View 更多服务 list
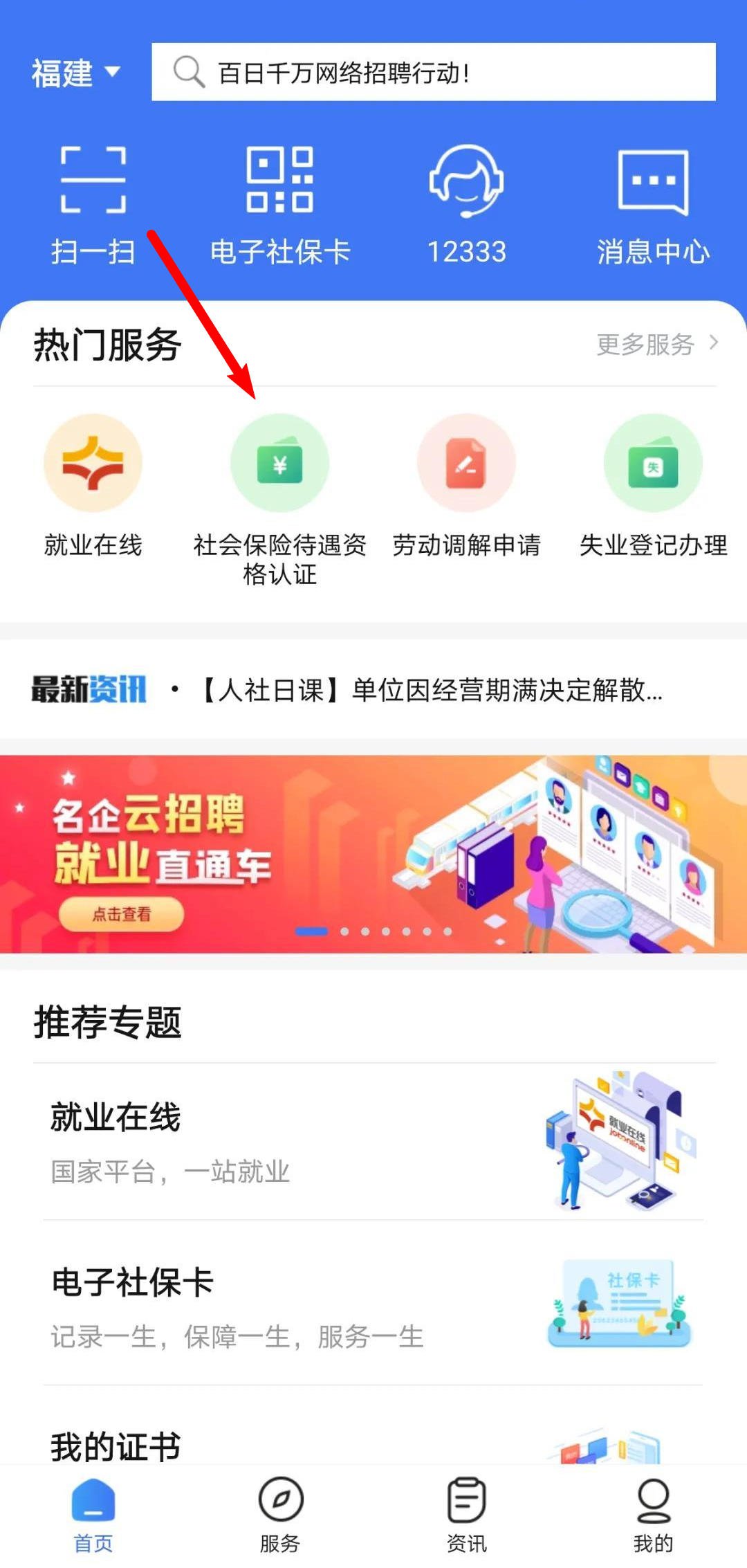Viewport: 747px width, 1568px height. click(656, 344)
